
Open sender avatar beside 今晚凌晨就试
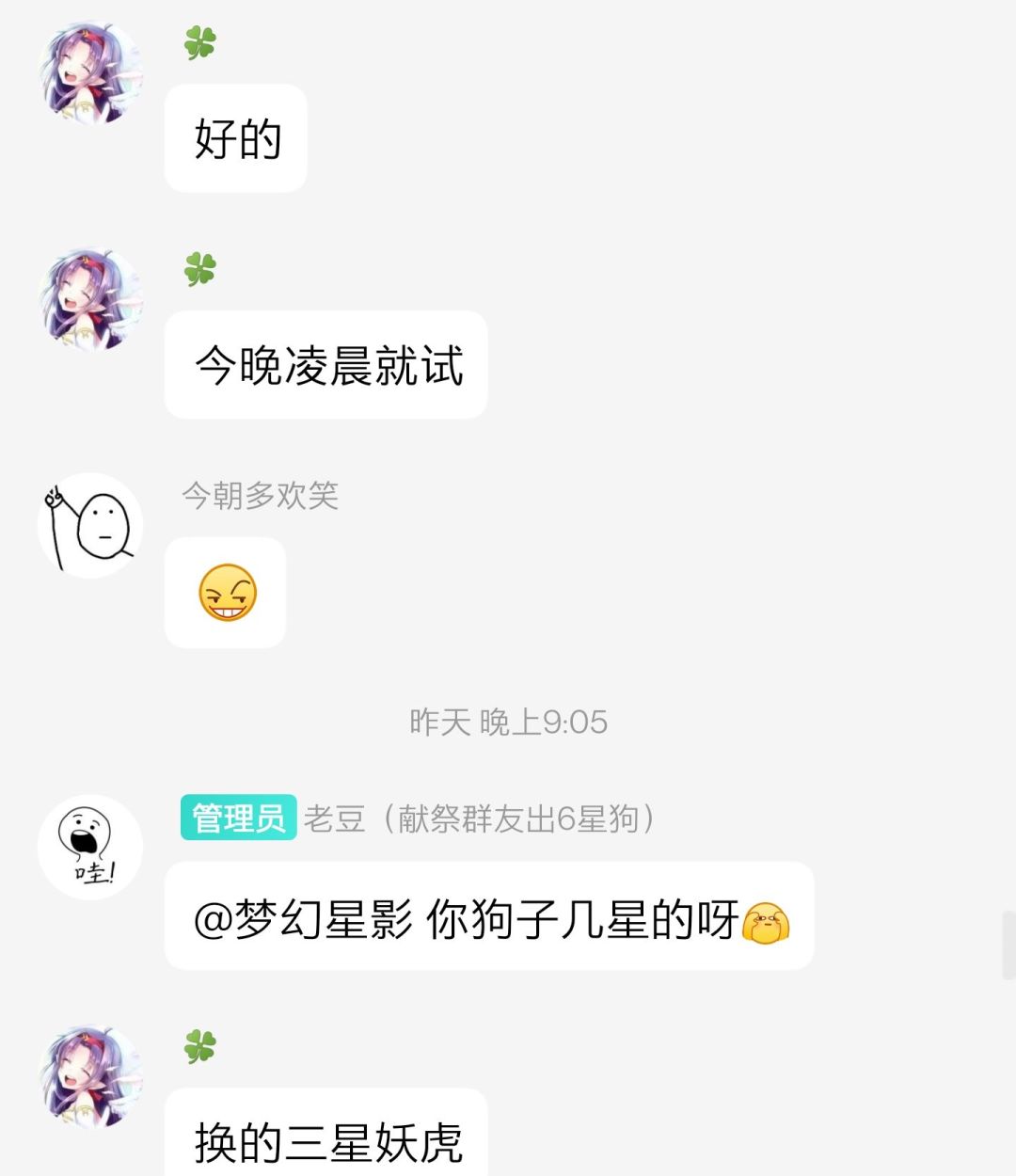(90, 299)
